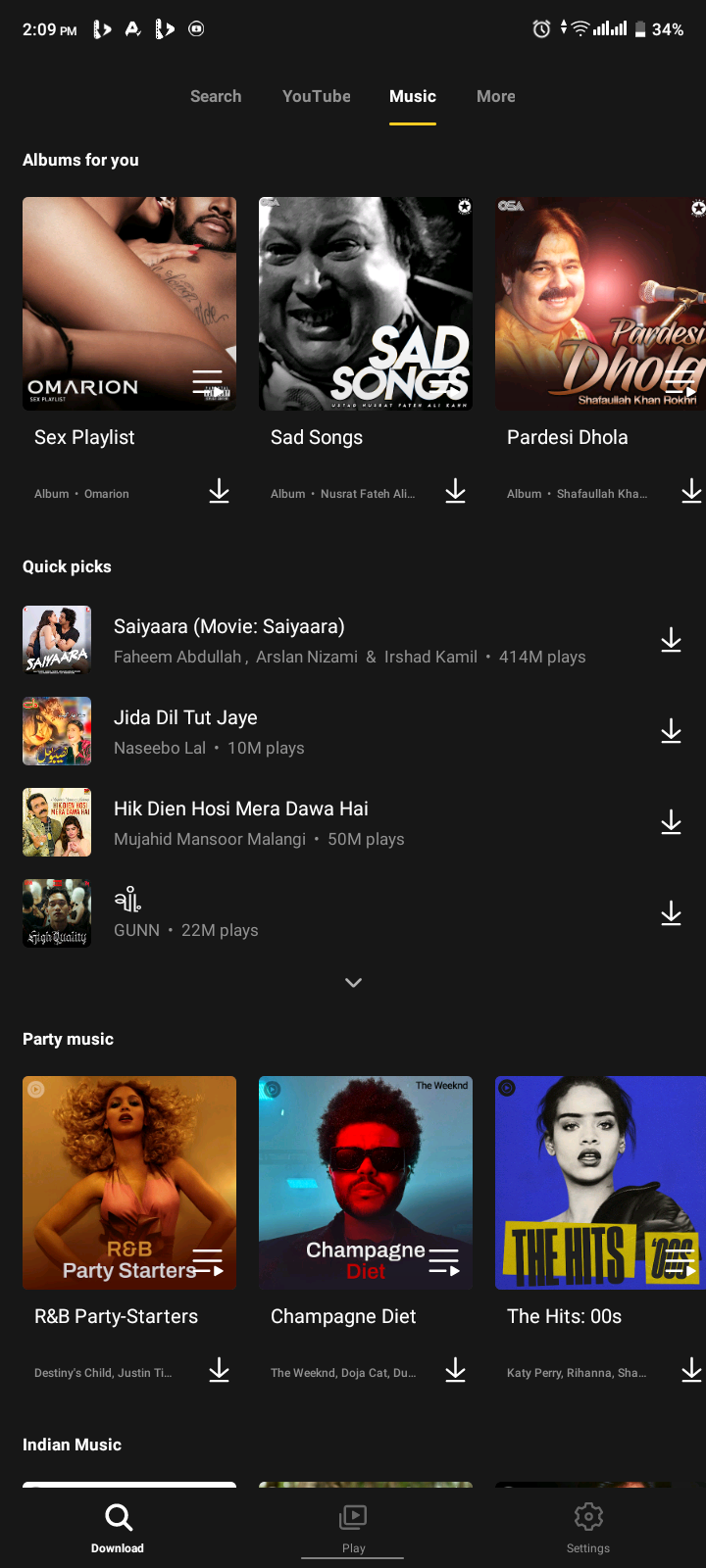This screenshot has width=706, height=1568.
Task: Go to the Play section
Action: click(x=353, y=1528)
